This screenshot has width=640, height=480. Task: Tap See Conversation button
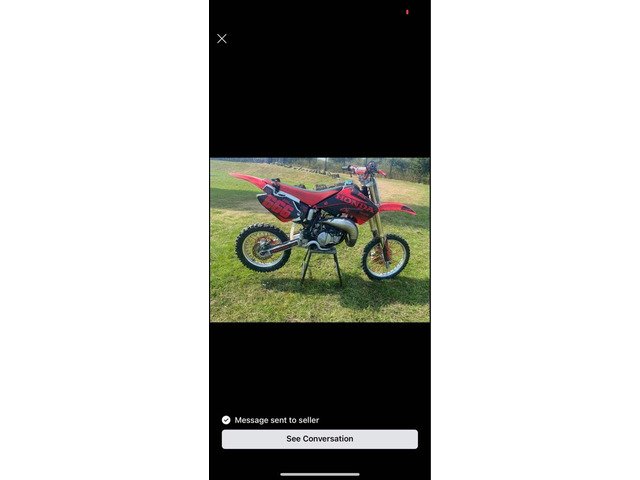point(320,439)
